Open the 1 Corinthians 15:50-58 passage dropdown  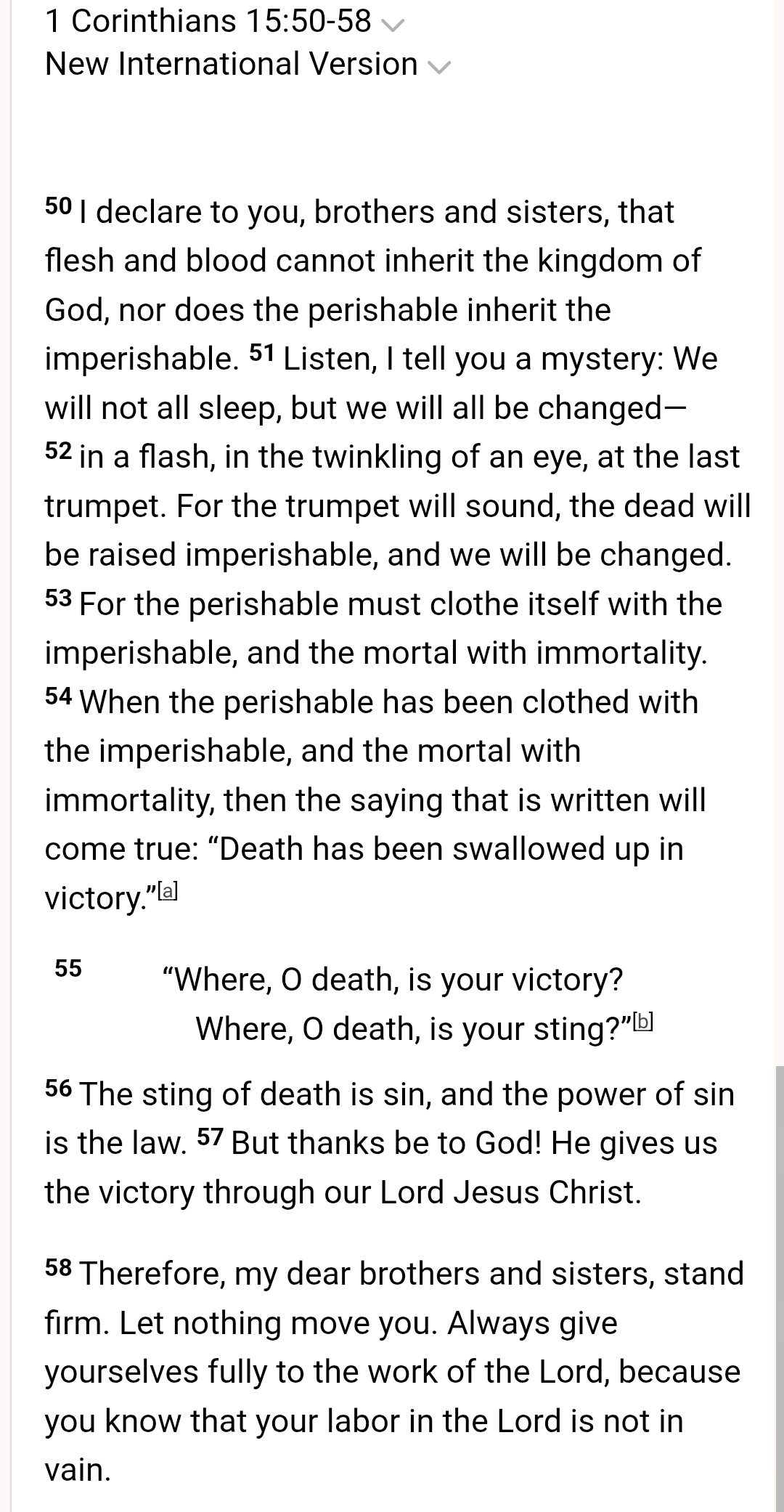[224, 22]
